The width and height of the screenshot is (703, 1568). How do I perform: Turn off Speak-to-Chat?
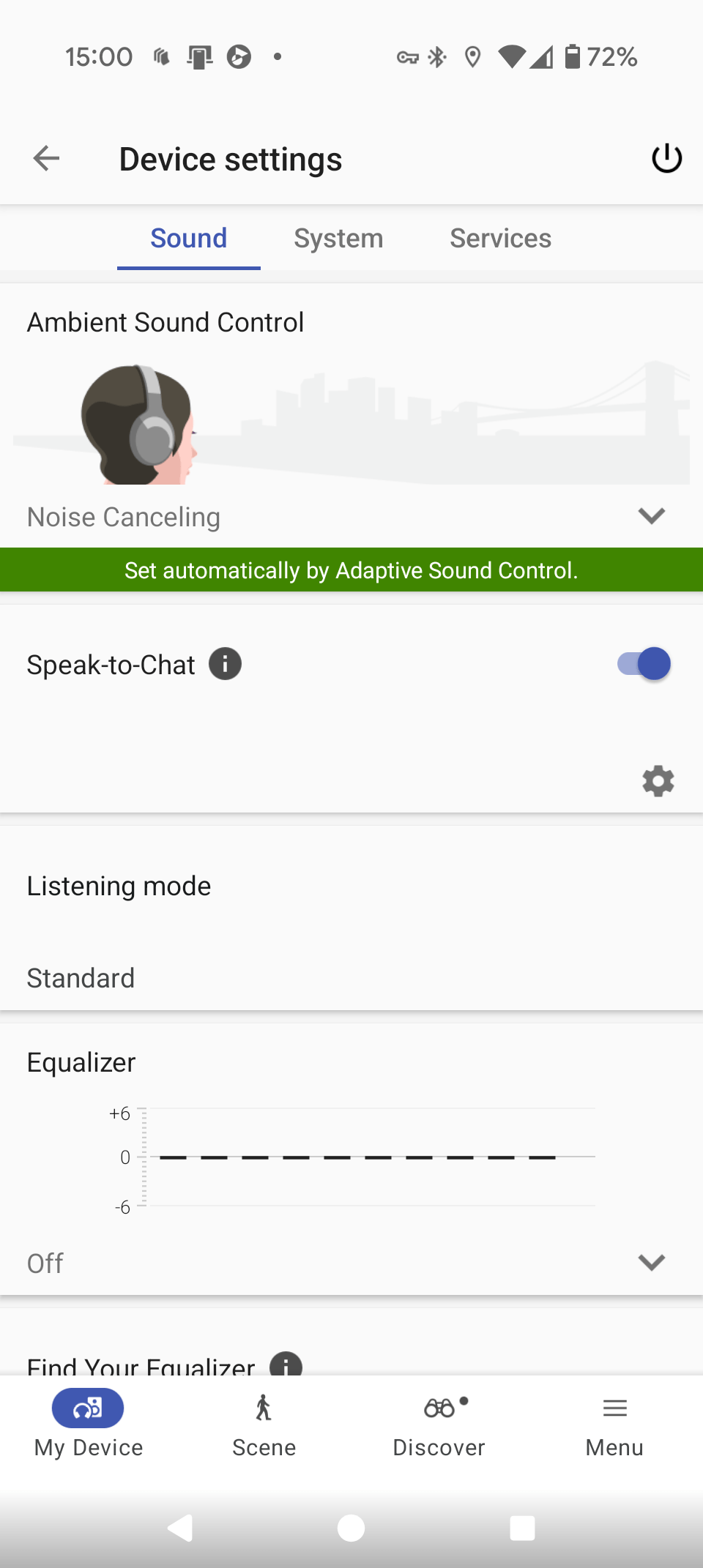pos(644,664)
